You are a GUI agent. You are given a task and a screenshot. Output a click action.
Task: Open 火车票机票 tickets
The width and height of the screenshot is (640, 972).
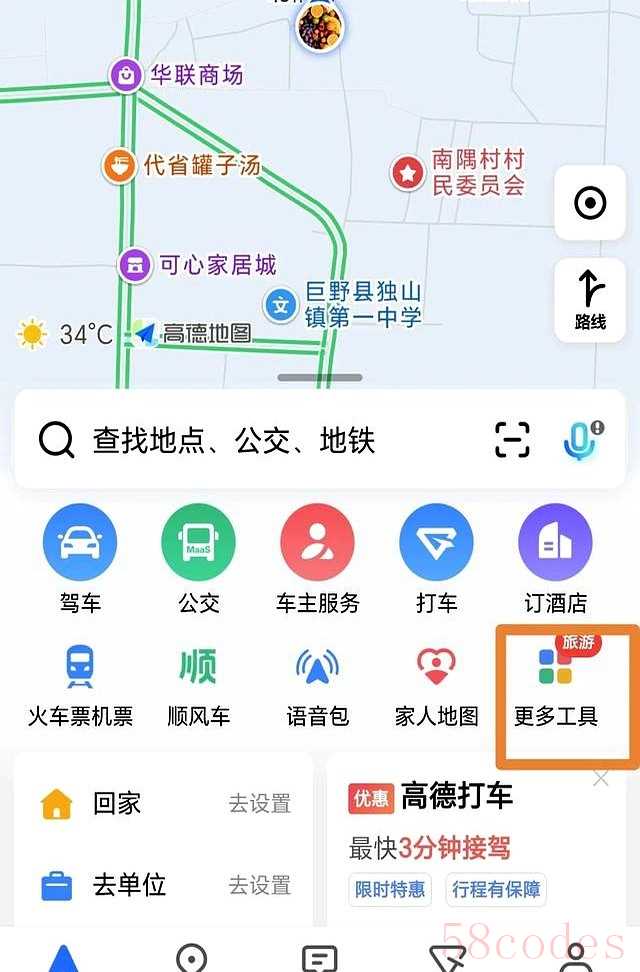[80, 685]
